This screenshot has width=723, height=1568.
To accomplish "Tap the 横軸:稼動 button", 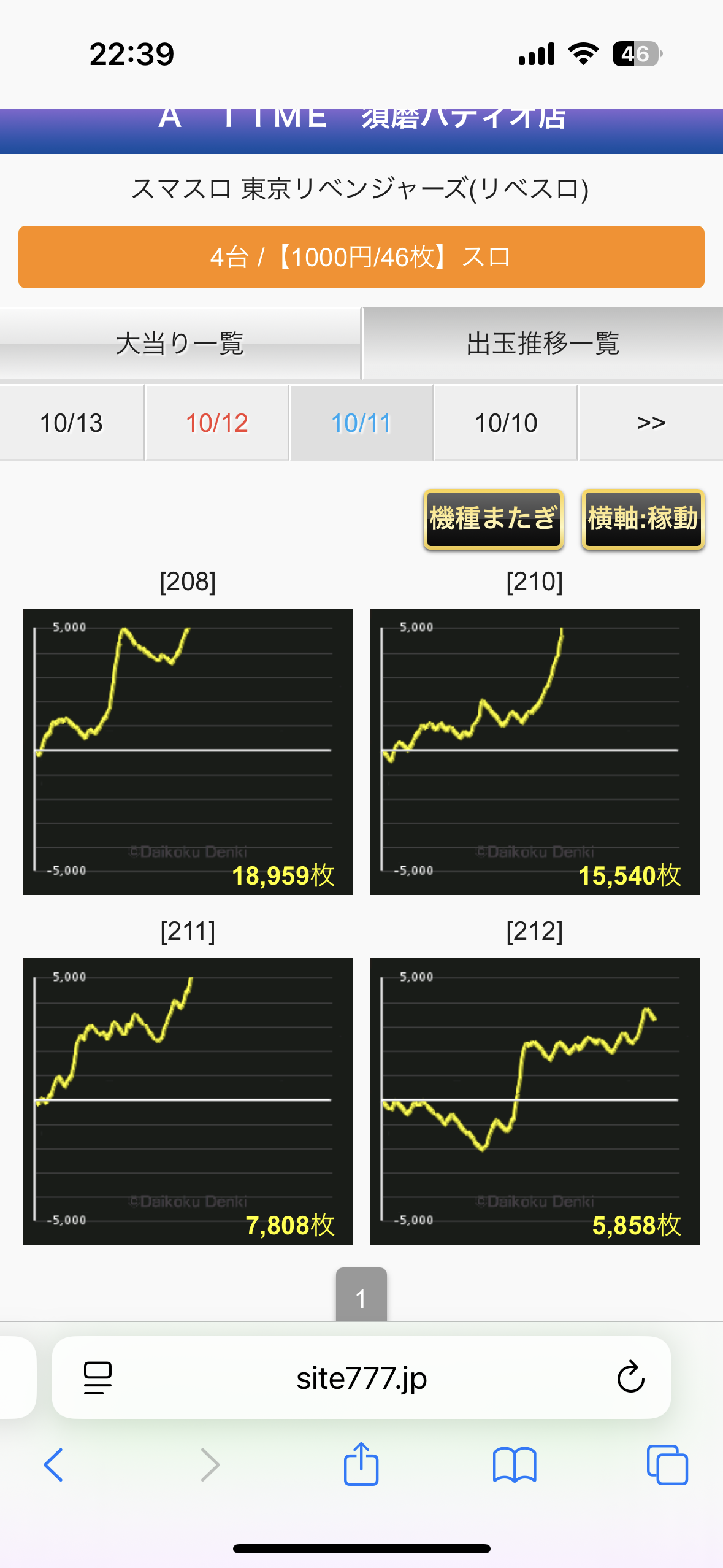I will pos(643,518).
